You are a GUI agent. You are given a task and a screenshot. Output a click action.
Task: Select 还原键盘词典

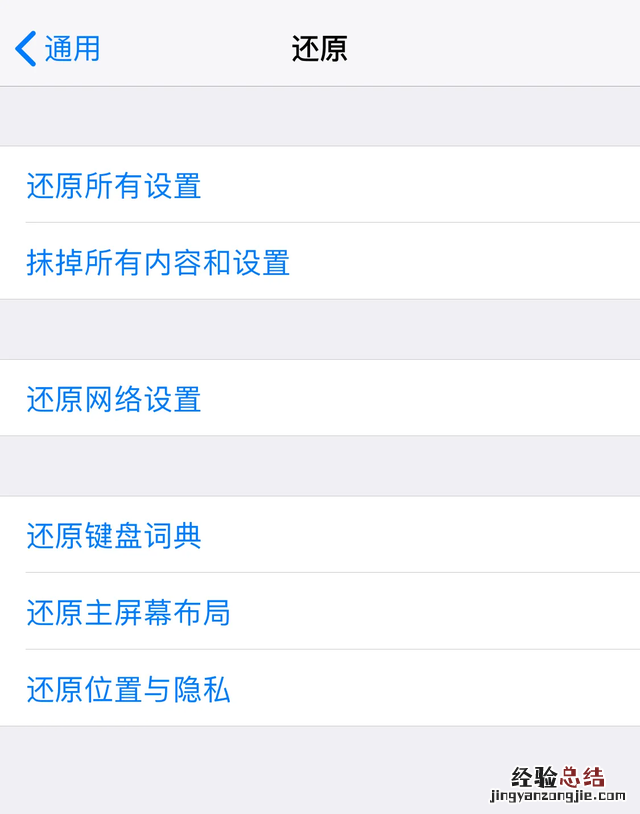pyautogui.click(x=114, y=536)
